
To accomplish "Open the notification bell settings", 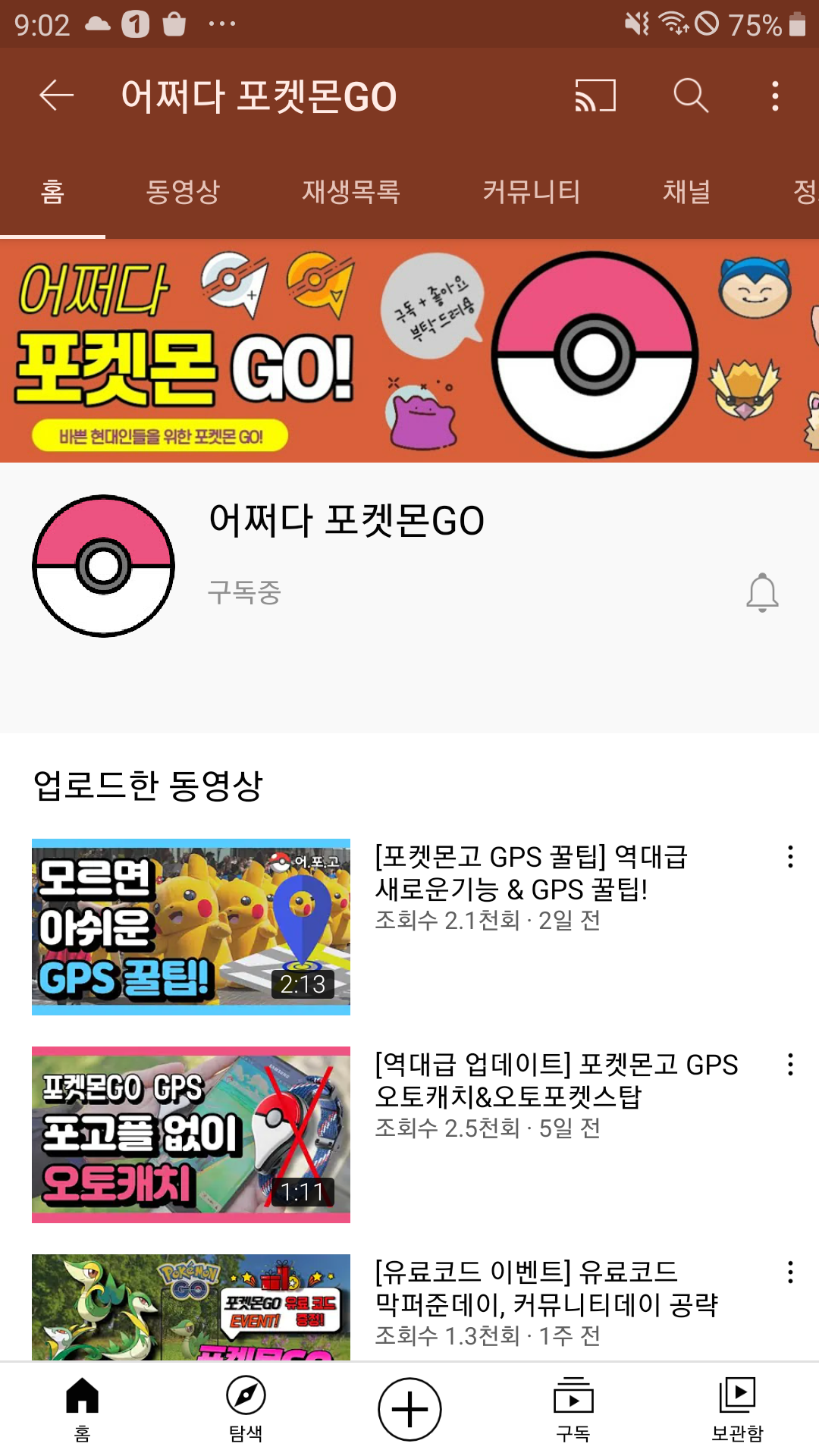I will click(x=762, y=592).
